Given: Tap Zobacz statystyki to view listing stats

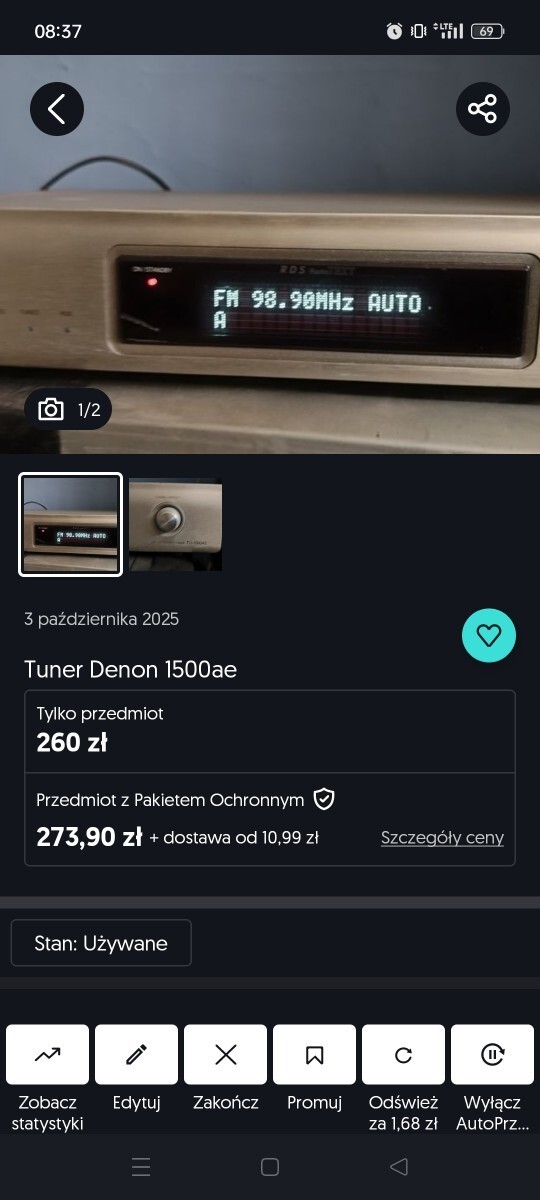Looking at the screenshot, I should coord(47,1079).
